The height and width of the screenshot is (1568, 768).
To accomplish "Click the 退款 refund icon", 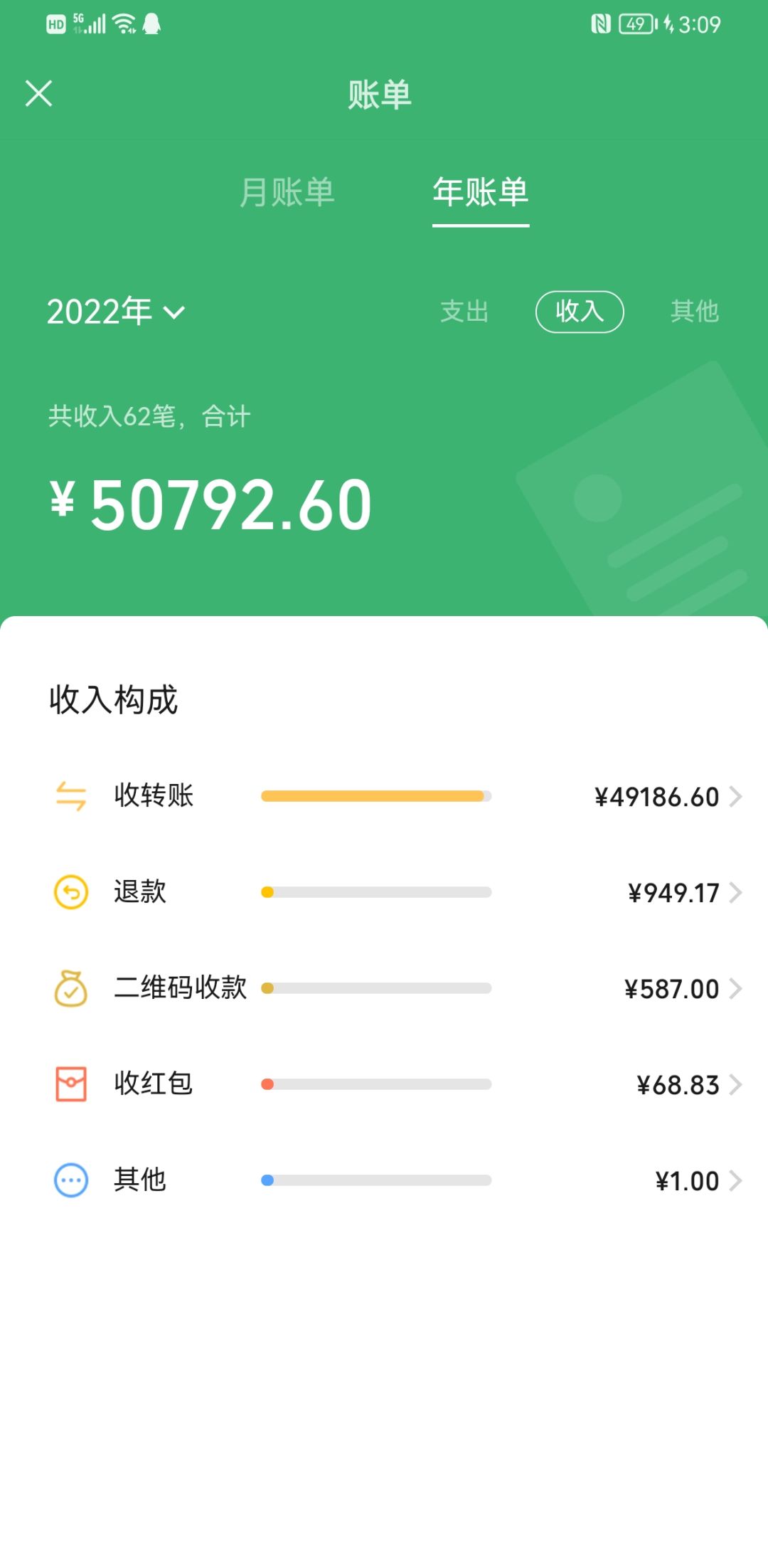I will coord(69,893).
